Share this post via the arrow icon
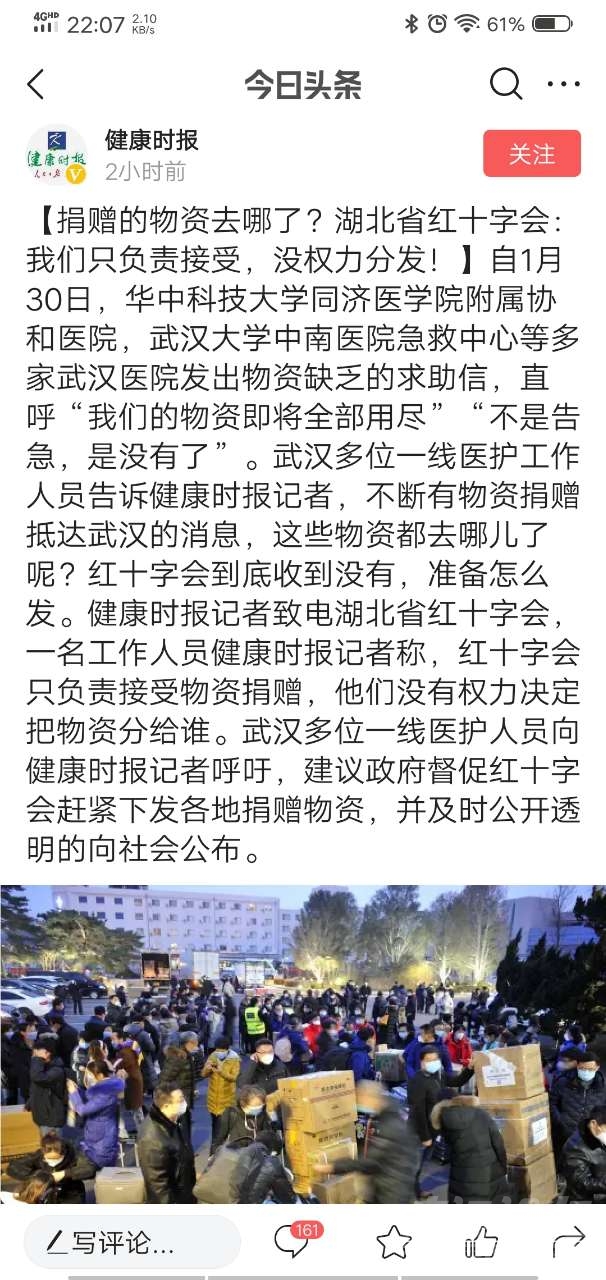 pos(567,1242)
